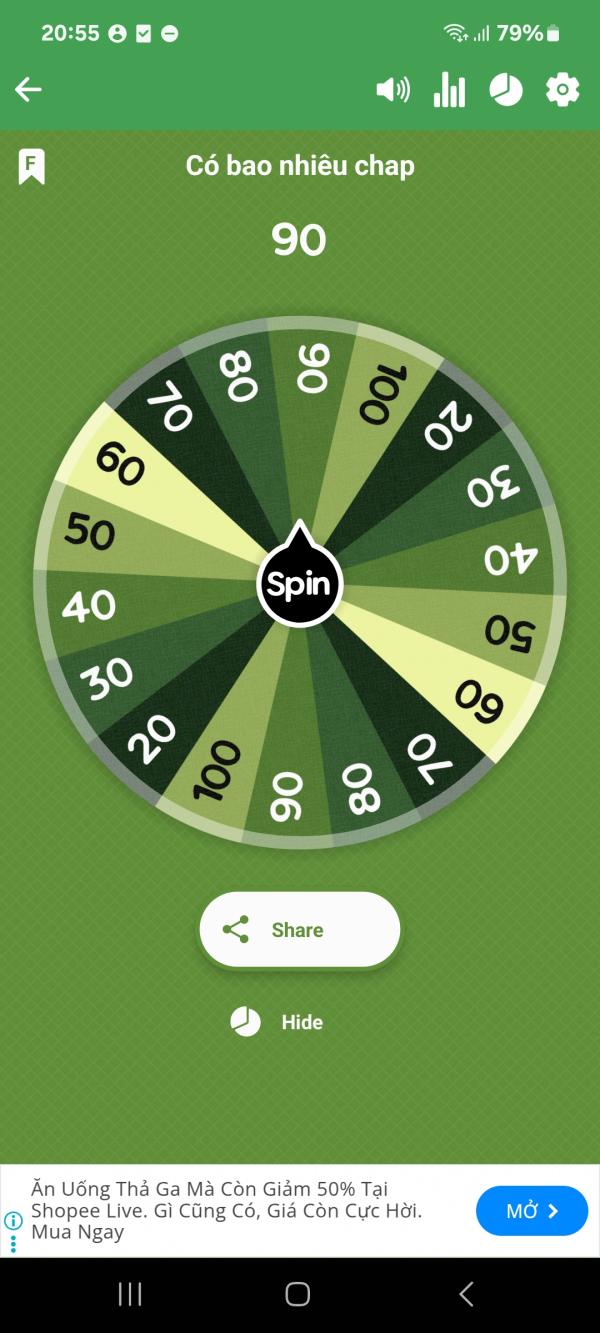Spin the wheel
The width and height of the screenshot is (600, 1333).
pos(299,584)
